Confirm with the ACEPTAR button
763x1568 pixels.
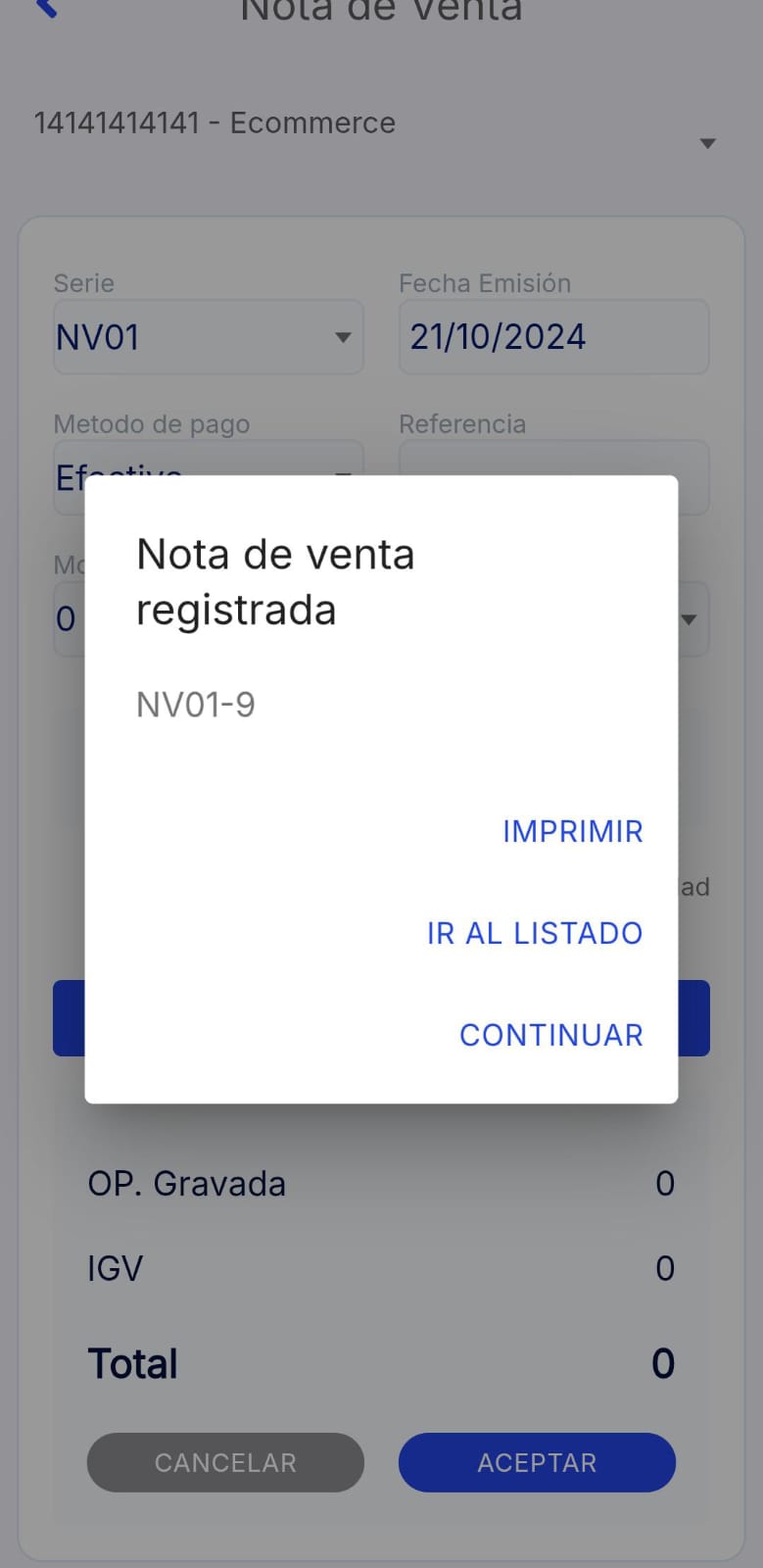[536, 1462]
